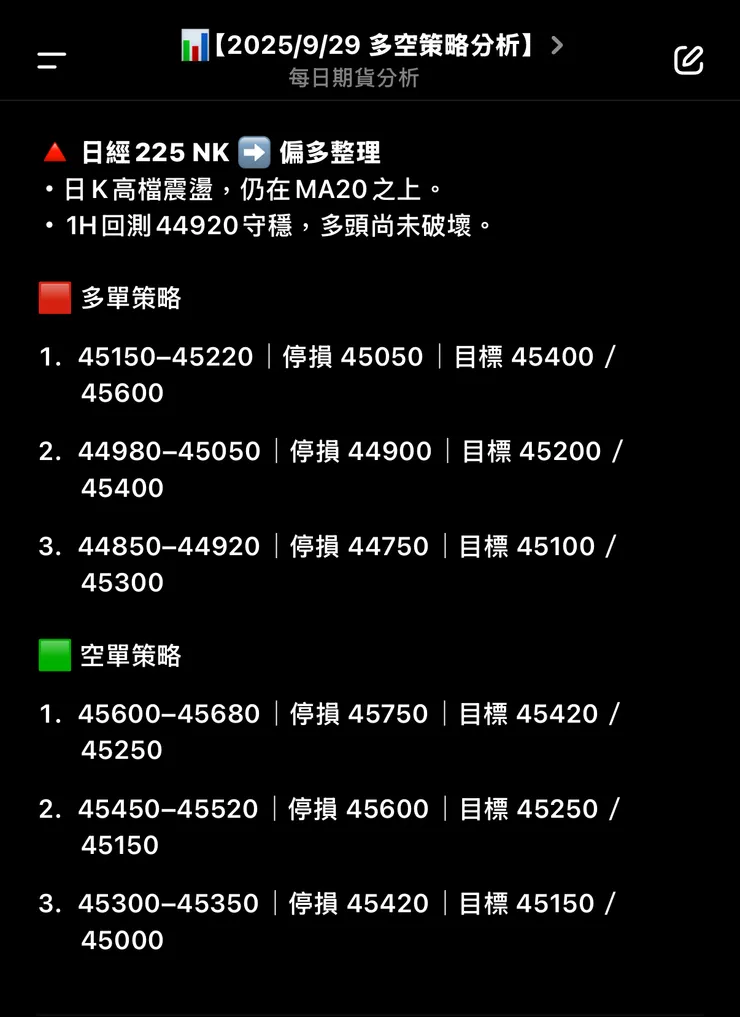Click the hamburger lines at top left
This screenshot has width=740, height=1017.
point(50,60)
